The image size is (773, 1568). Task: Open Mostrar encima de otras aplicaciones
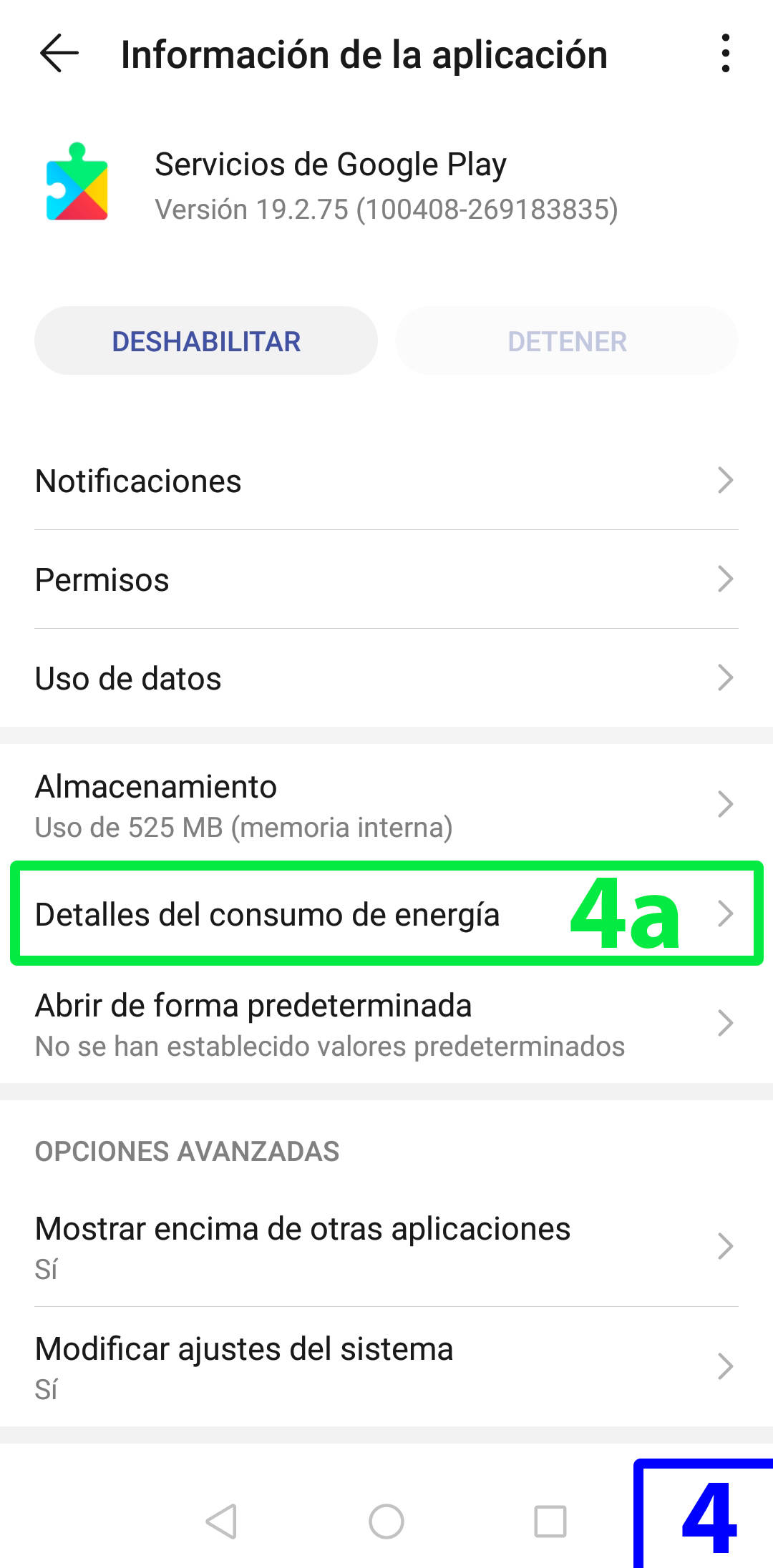coord(386,1247)
